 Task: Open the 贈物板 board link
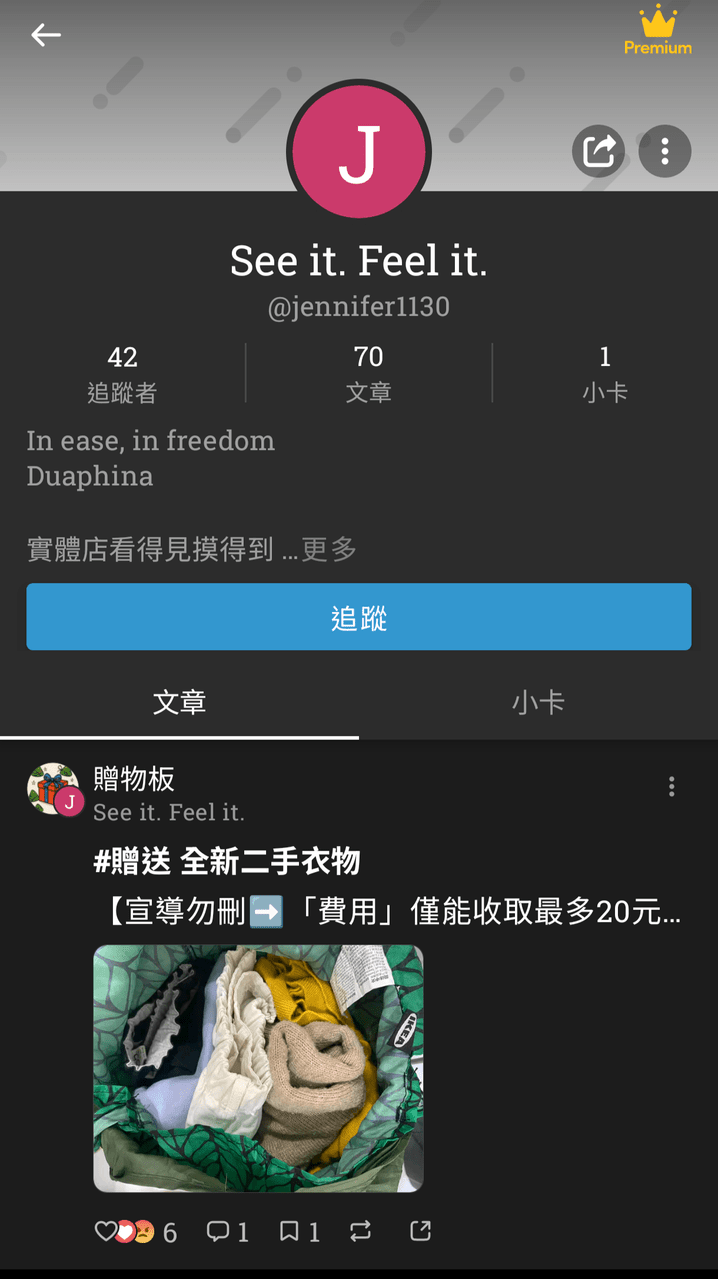(x=134, y=779)
